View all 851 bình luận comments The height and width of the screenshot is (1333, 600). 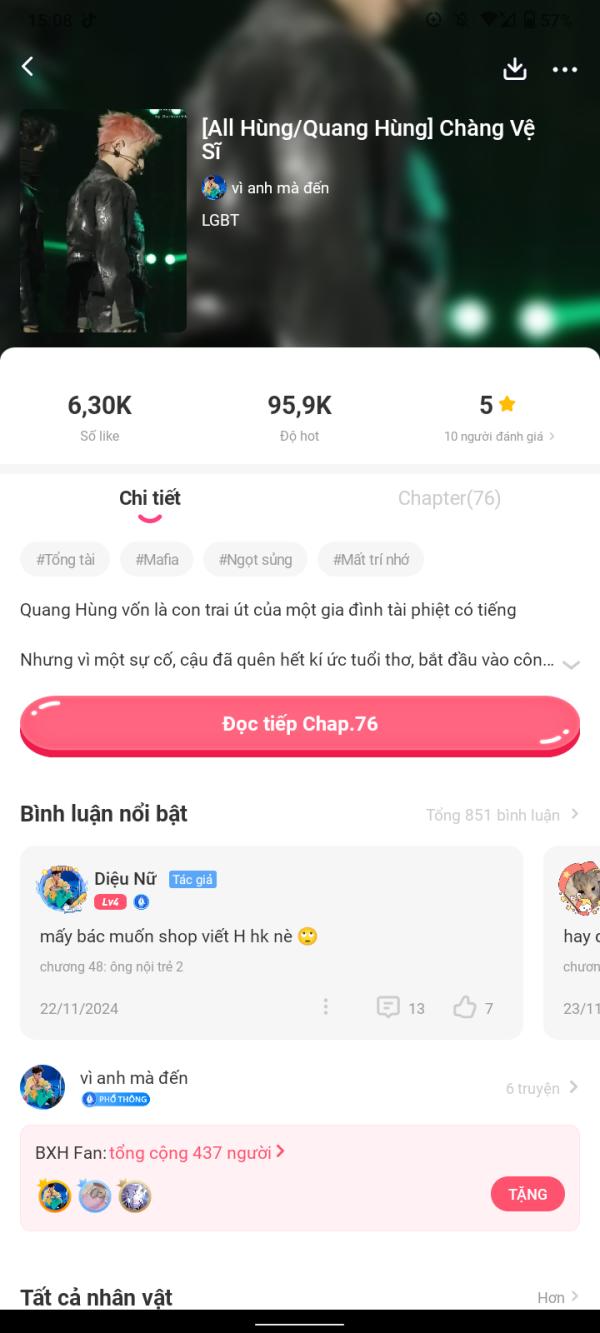[x=502, y=815]
